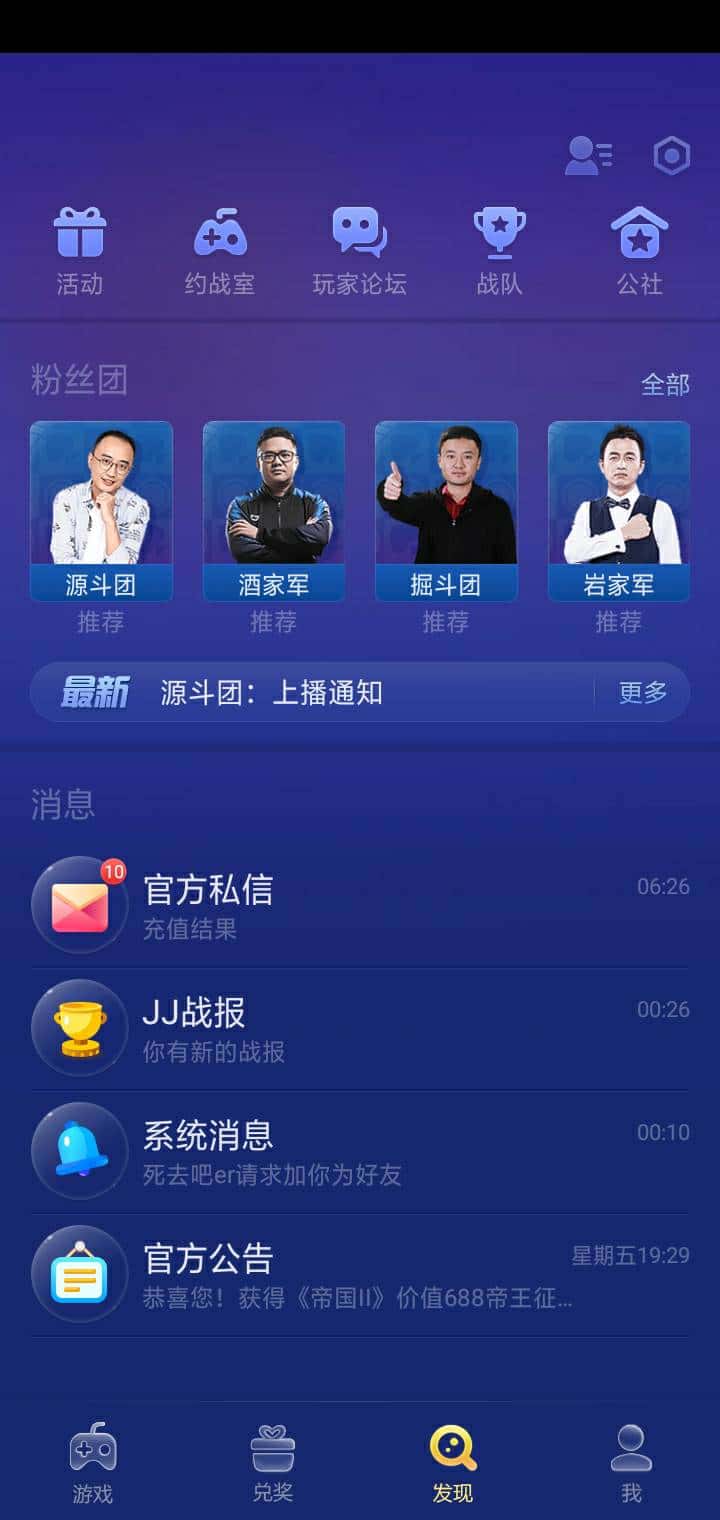This screenshot has width=720, height=1520.
Task: Open 系统消息 via the bell icon
Action: [80, 1151]
